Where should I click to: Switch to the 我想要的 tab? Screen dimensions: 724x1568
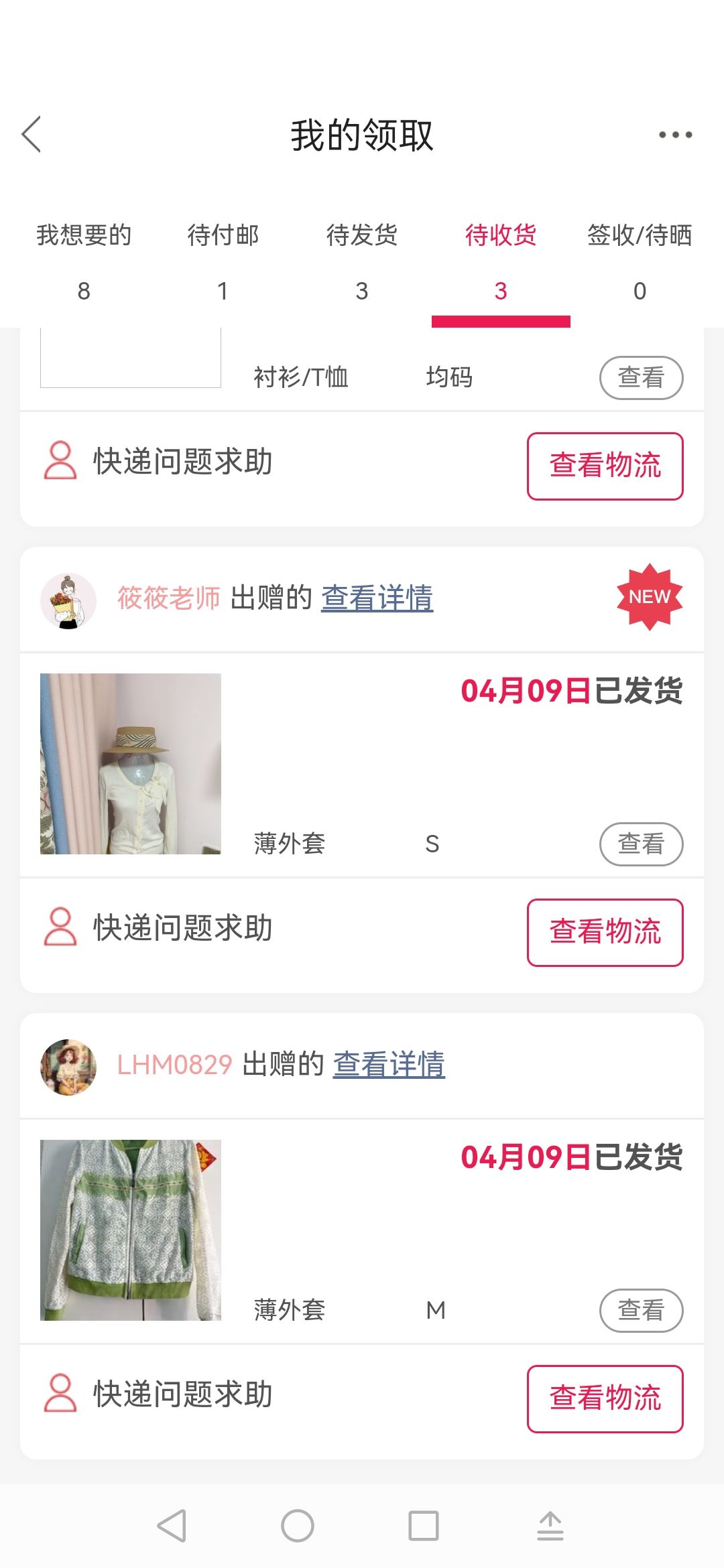coord(84,262)
